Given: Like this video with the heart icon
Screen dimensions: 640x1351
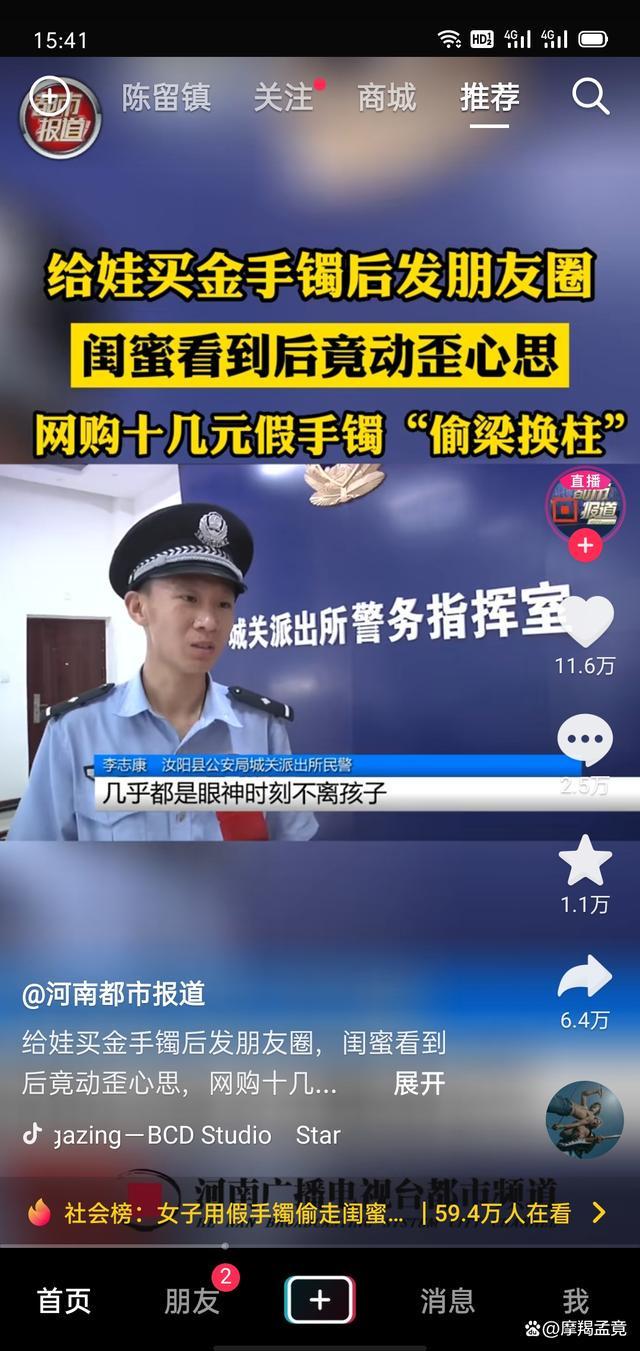Looking at the screenshot, I should coord(585,622).
